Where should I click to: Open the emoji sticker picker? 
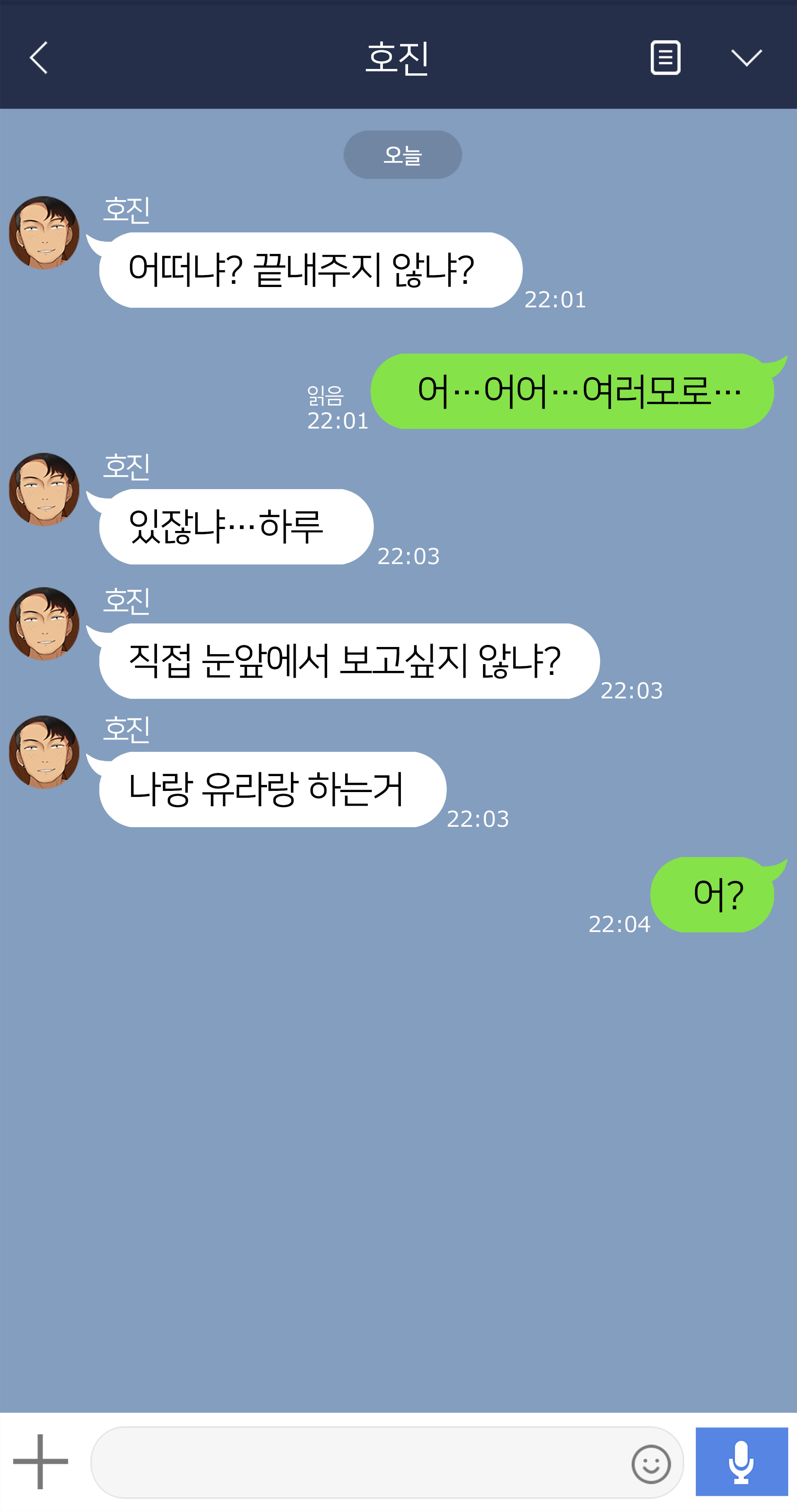point(651,1464)
